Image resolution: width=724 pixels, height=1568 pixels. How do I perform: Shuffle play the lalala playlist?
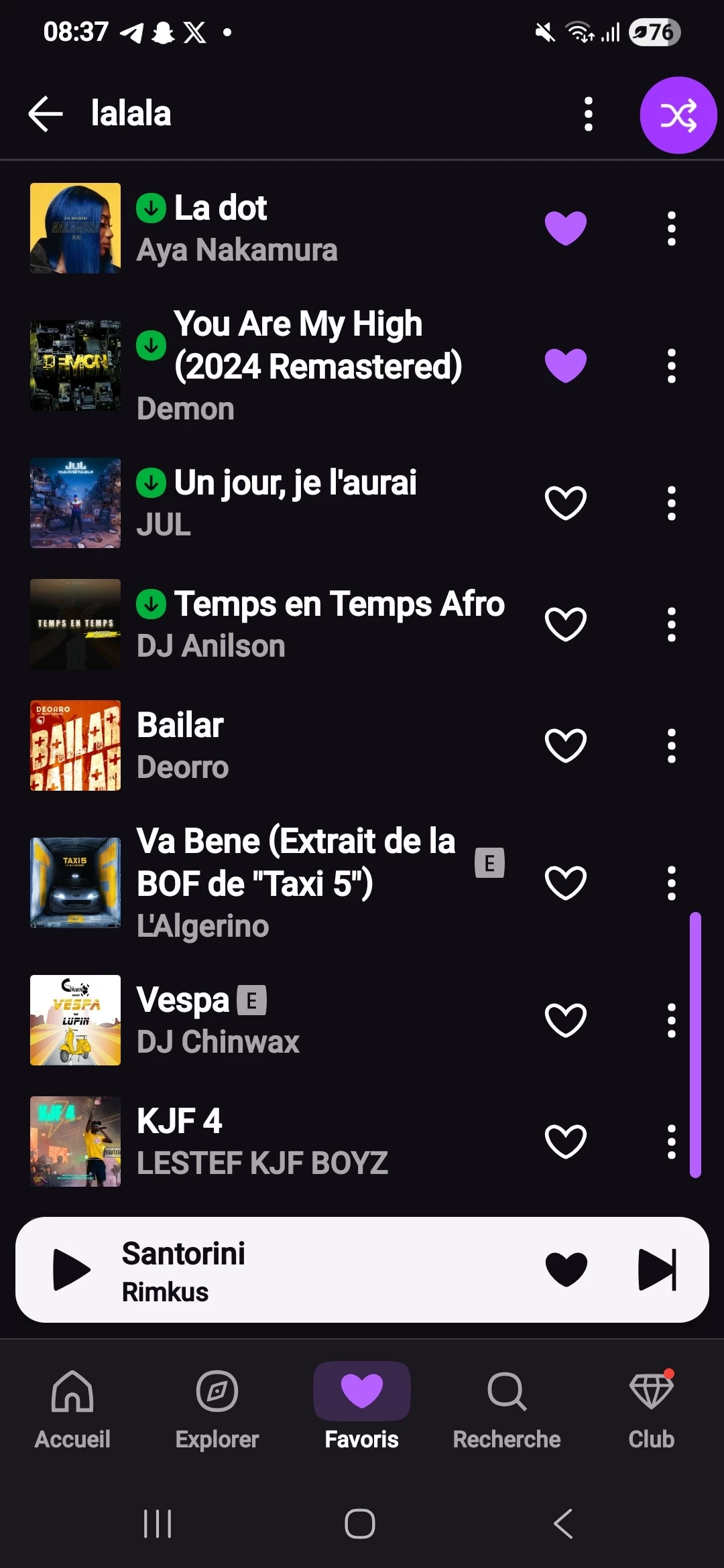point(678,115)
